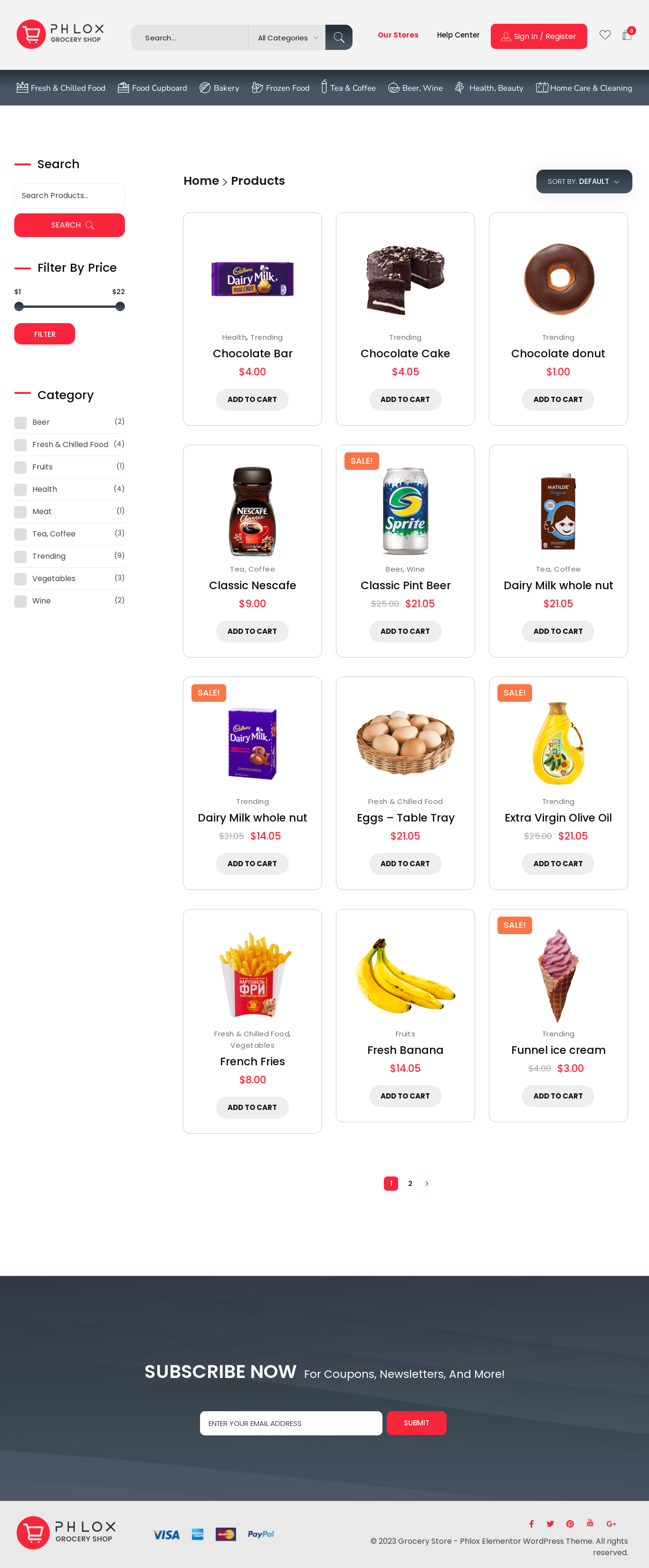Select the Vegetables category checkbox
649x1568 pixels.
click(x=21, y=579)
